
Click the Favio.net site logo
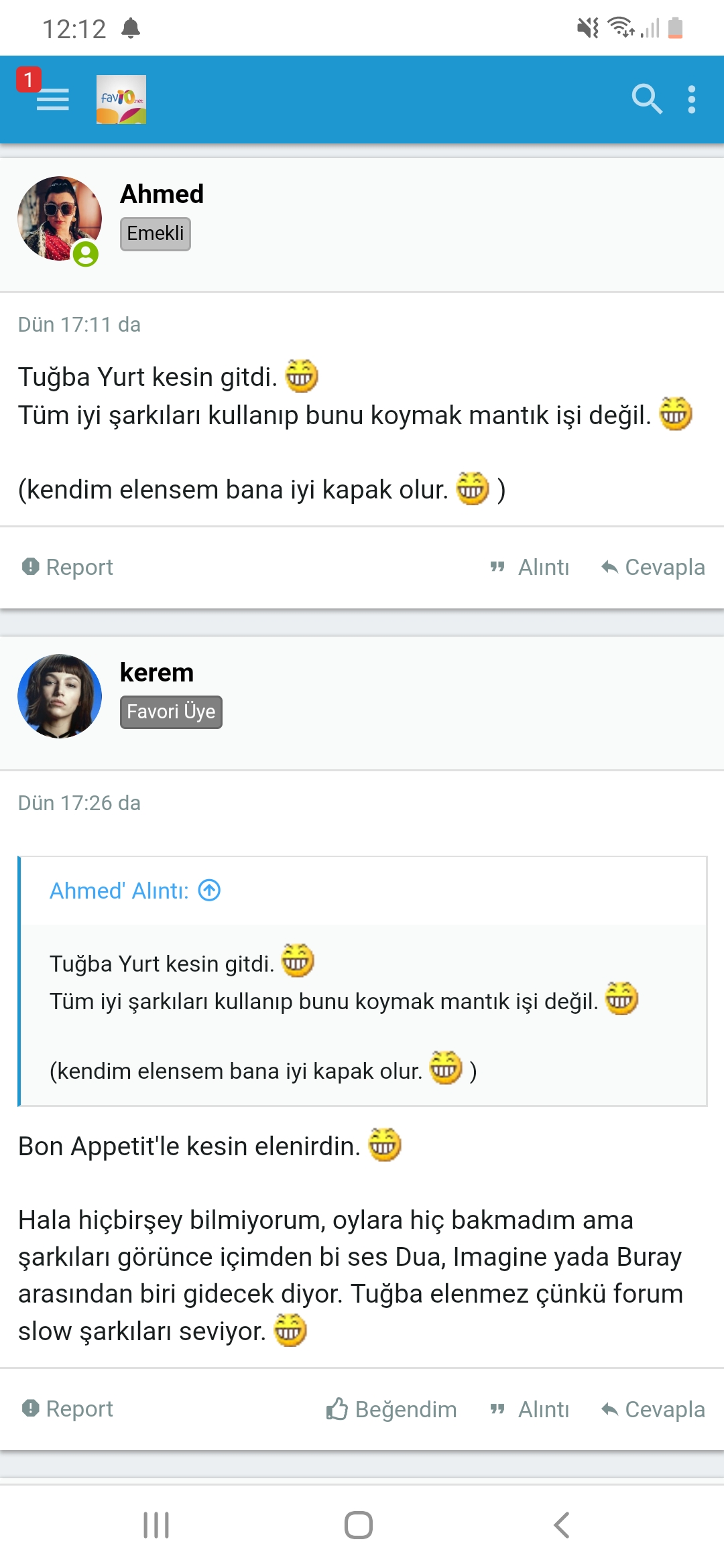[x=121, y=99]
